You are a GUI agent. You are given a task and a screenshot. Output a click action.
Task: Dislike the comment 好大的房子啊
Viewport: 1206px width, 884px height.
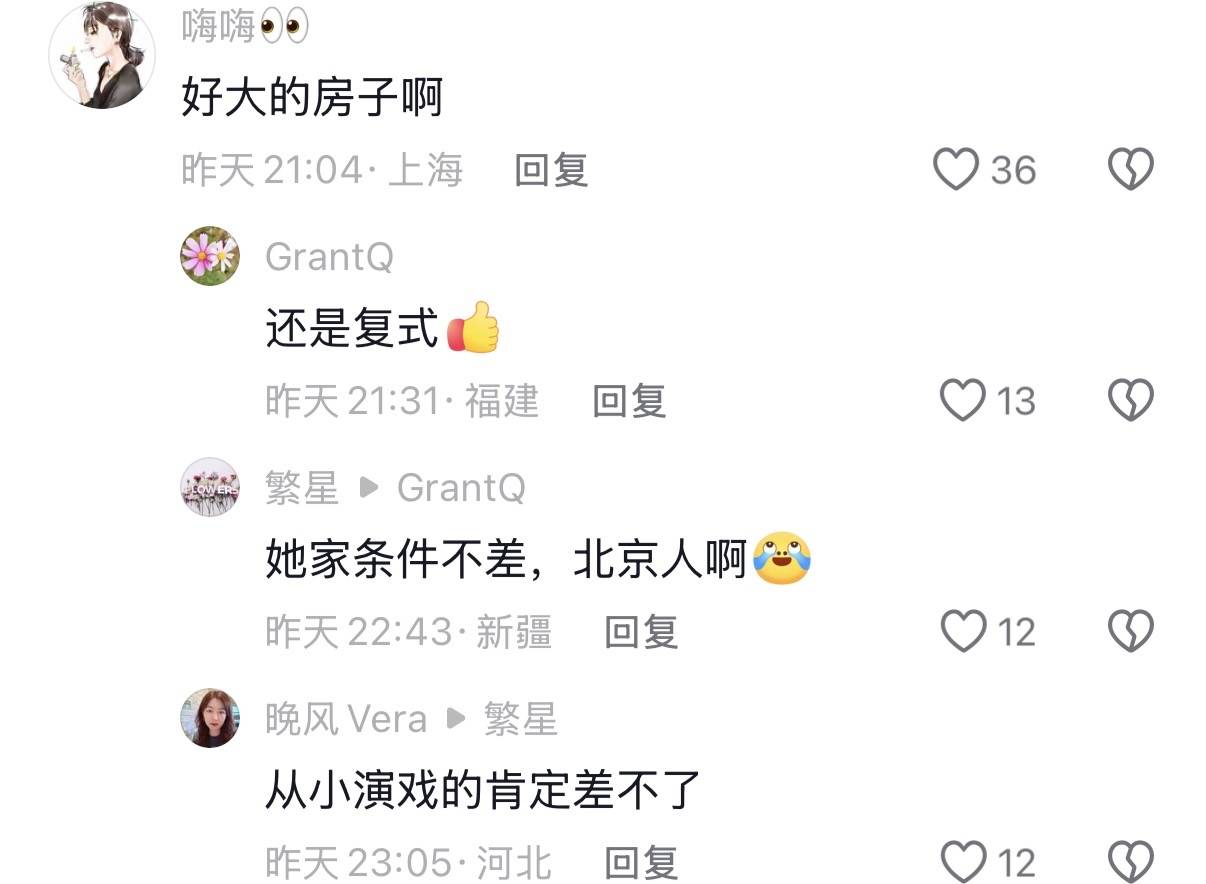click(x=1131, y=169)
